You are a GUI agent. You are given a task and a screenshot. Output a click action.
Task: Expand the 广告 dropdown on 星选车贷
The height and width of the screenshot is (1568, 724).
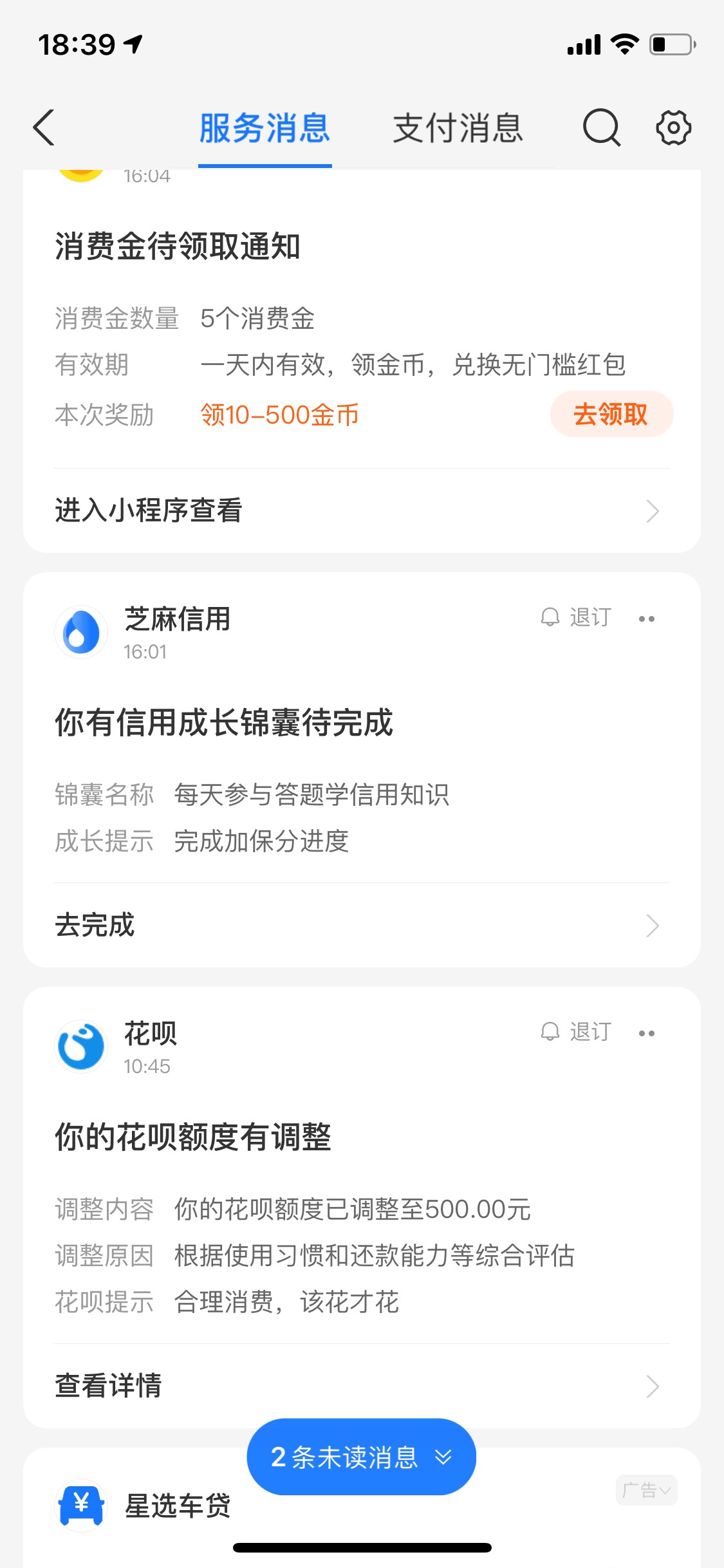point(647,1490)
